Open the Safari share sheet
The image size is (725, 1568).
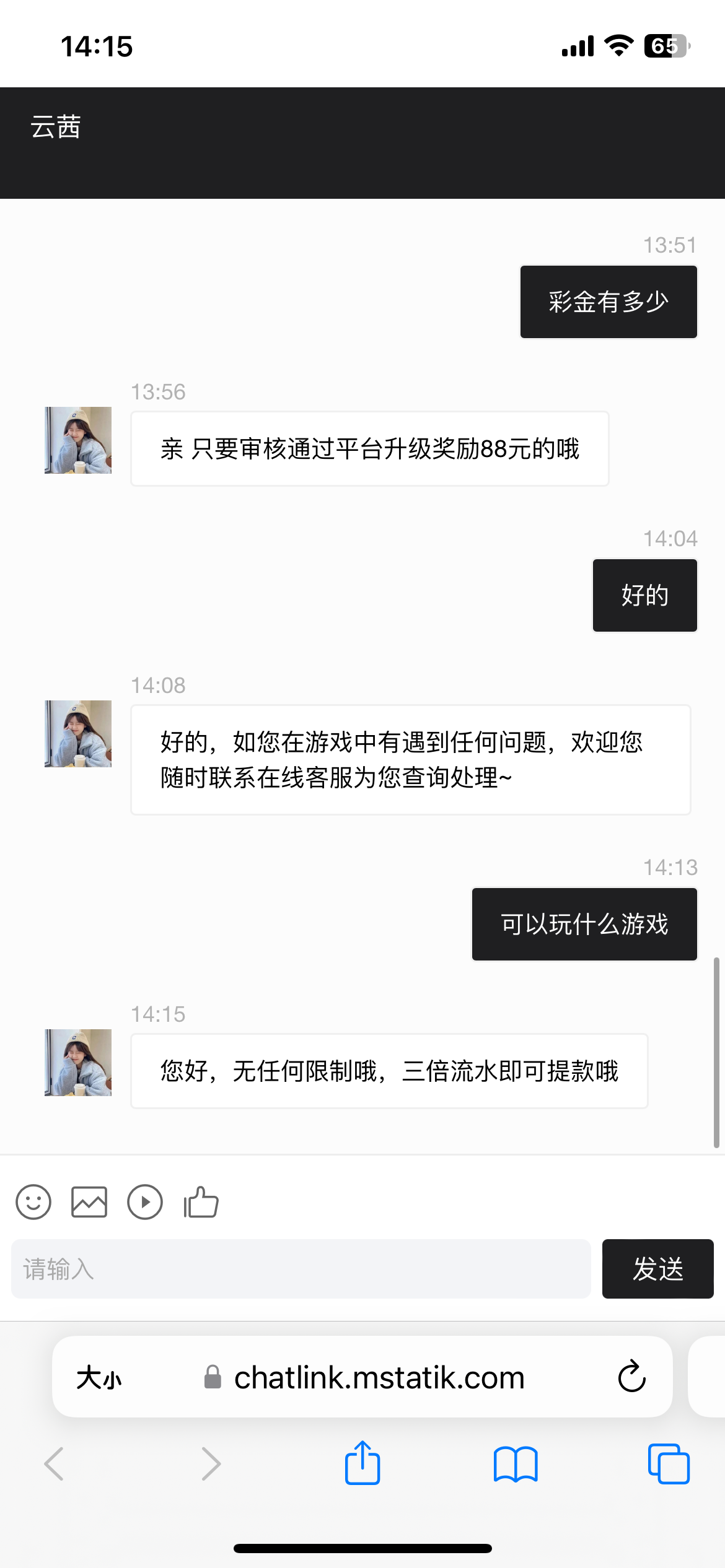[362, 1463]
